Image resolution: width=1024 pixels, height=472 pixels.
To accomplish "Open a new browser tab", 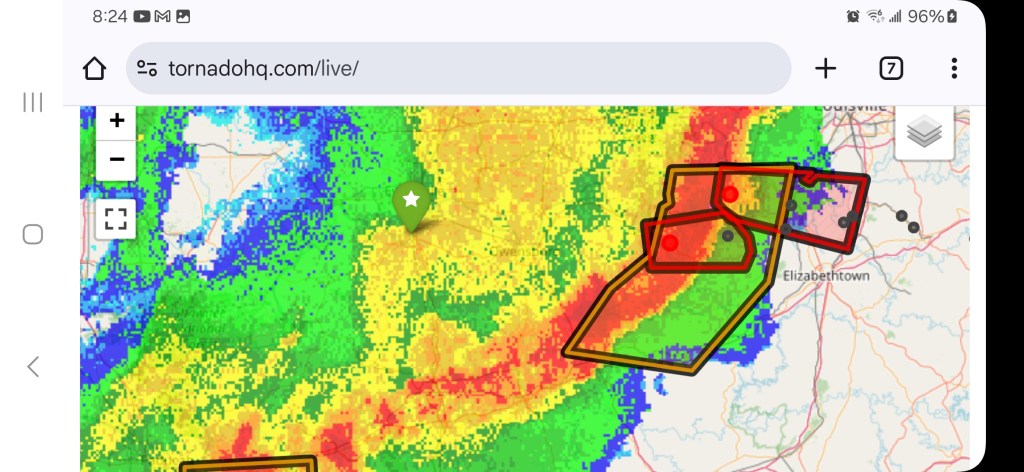I will (825, 68).
